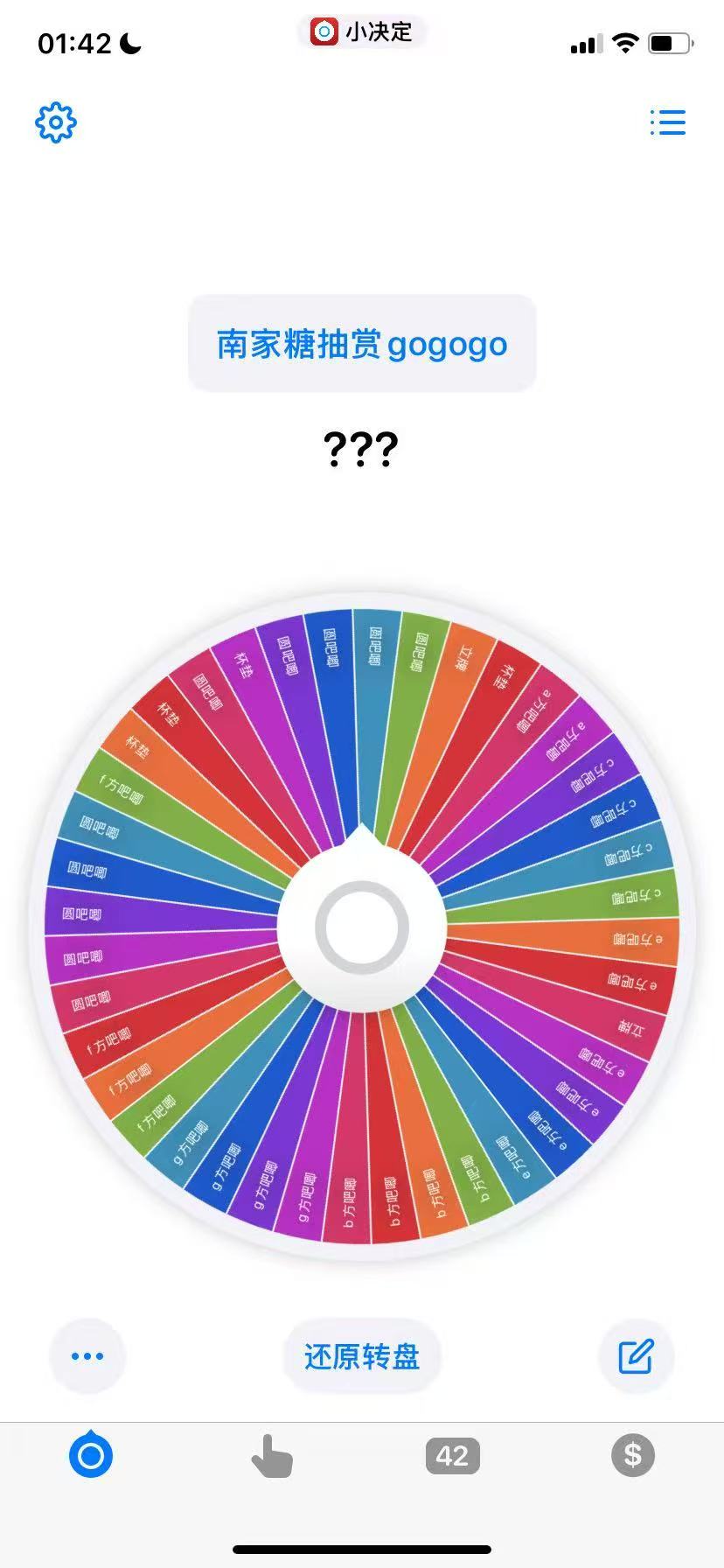This screenshot has width=724, height=1568.
Task: Open the 42 number tab
Action: click(x=452, y=1456)
